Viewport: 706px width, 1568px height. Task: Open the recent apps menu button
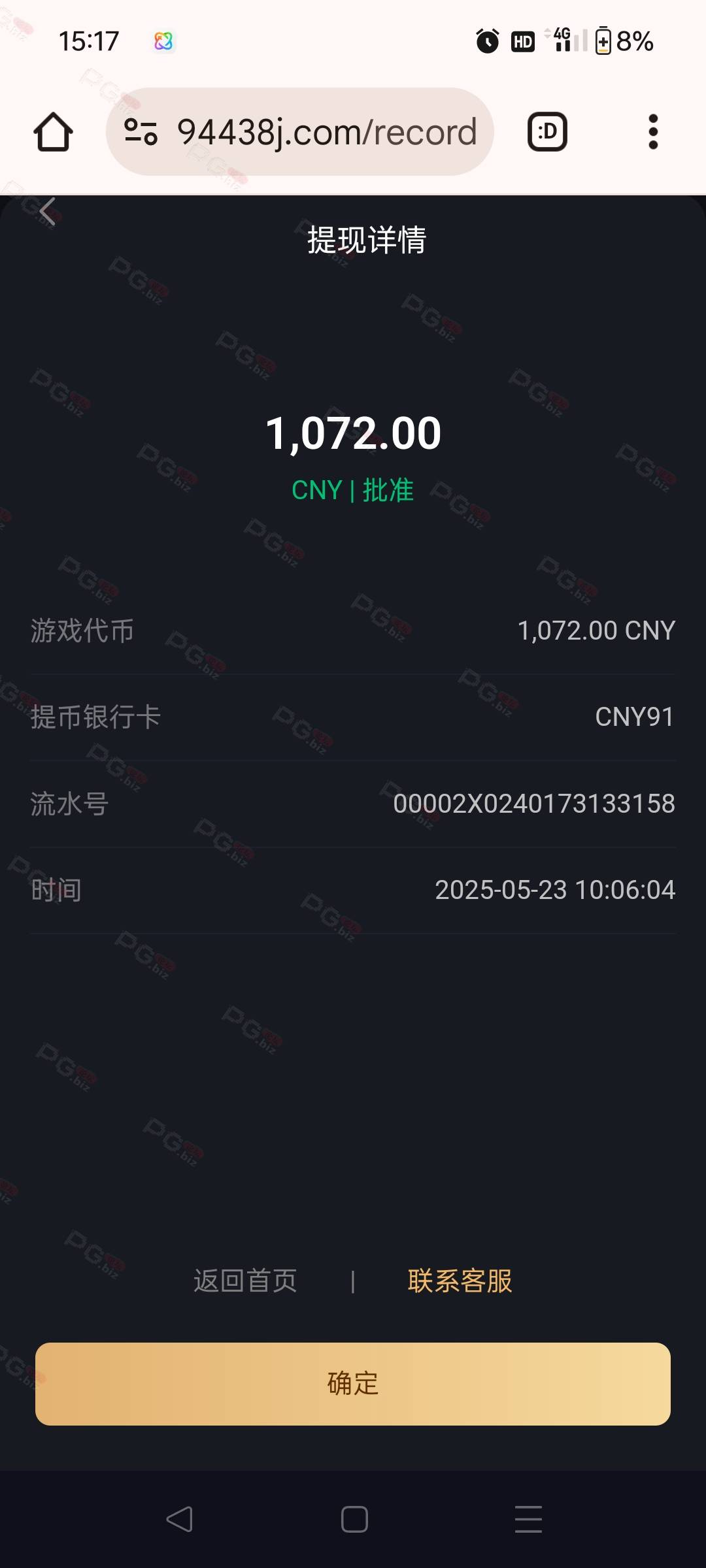(x=528, y=1519)
